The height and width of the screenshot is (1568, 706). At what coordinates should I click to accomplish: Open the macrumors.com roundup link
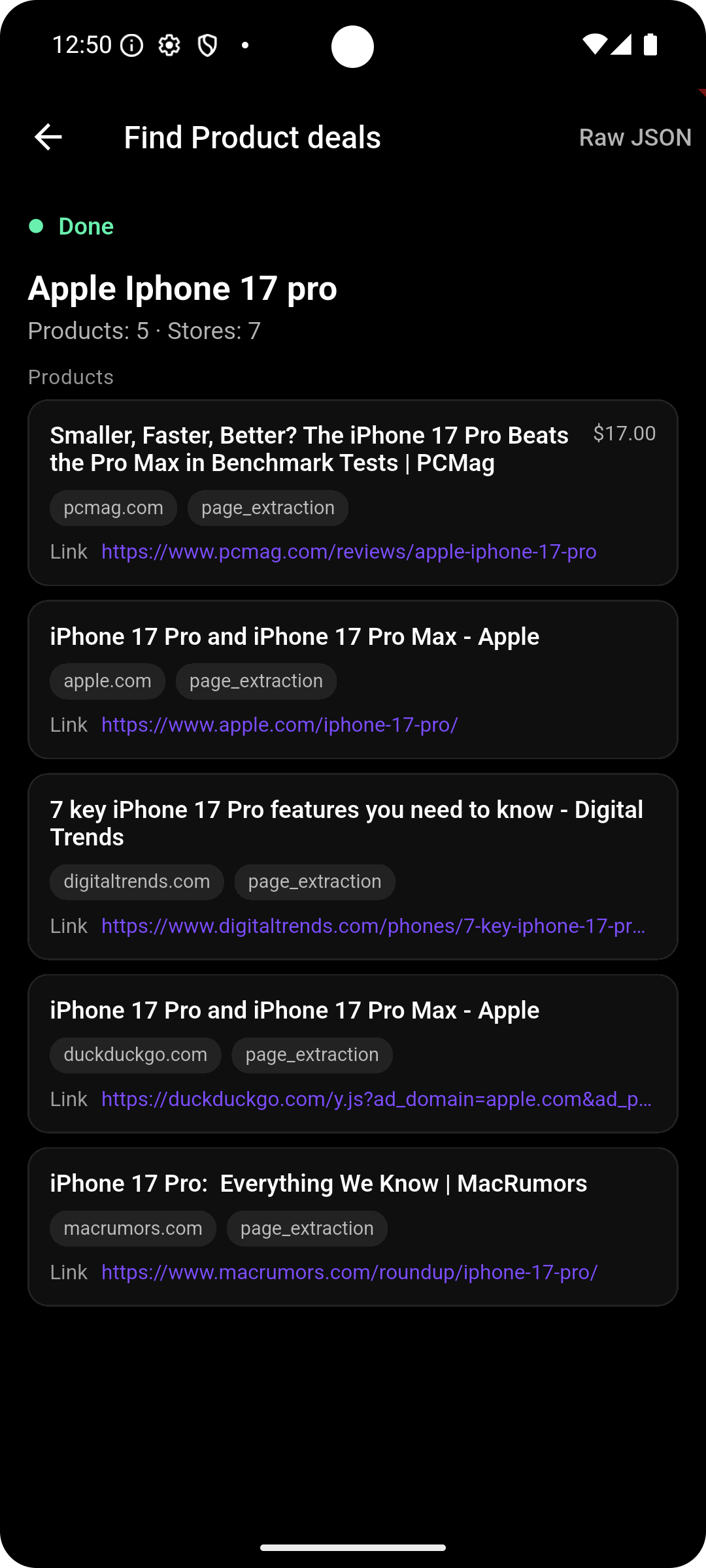(350, 1272)
